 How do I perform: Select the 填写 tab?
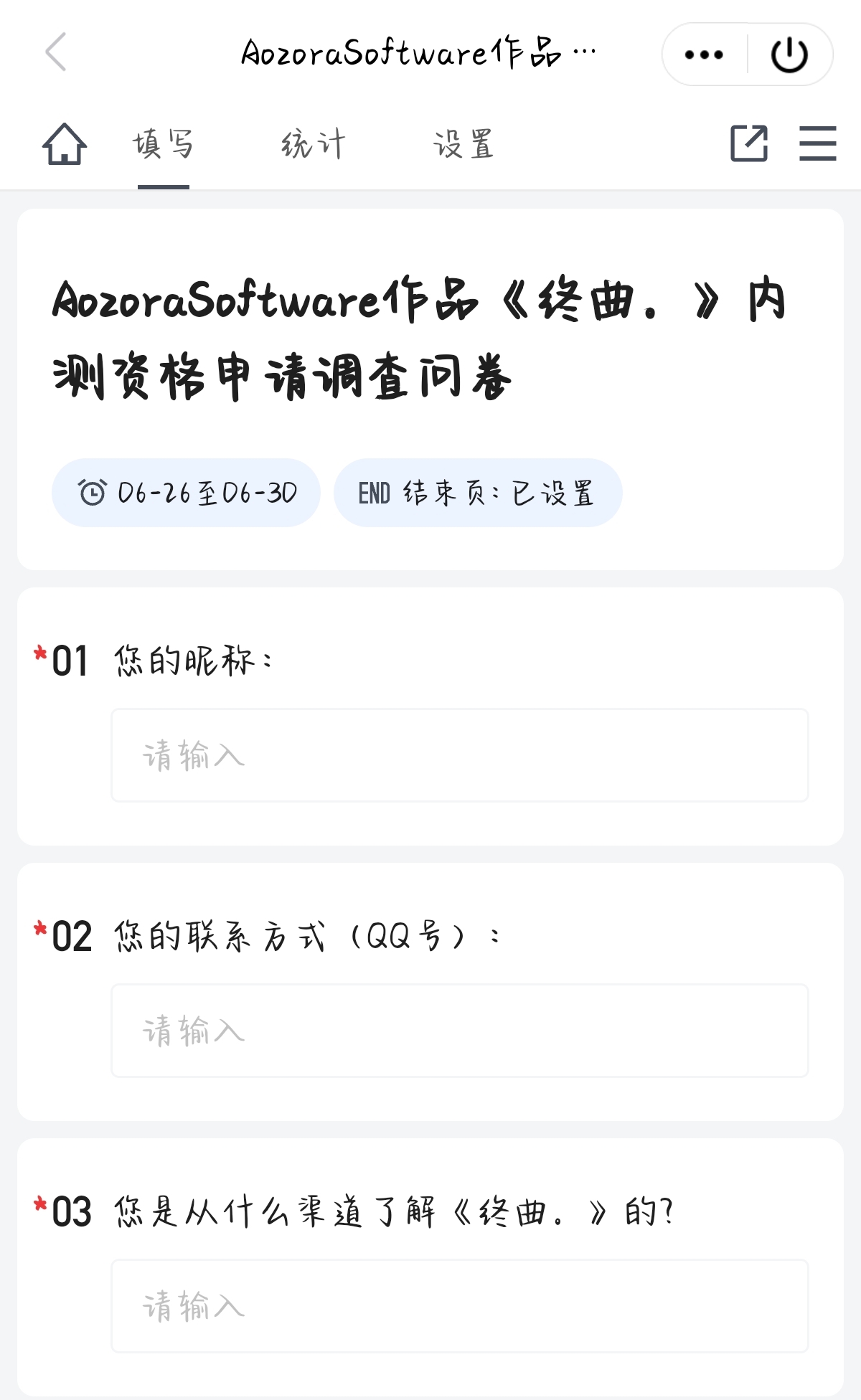point(164,144)
